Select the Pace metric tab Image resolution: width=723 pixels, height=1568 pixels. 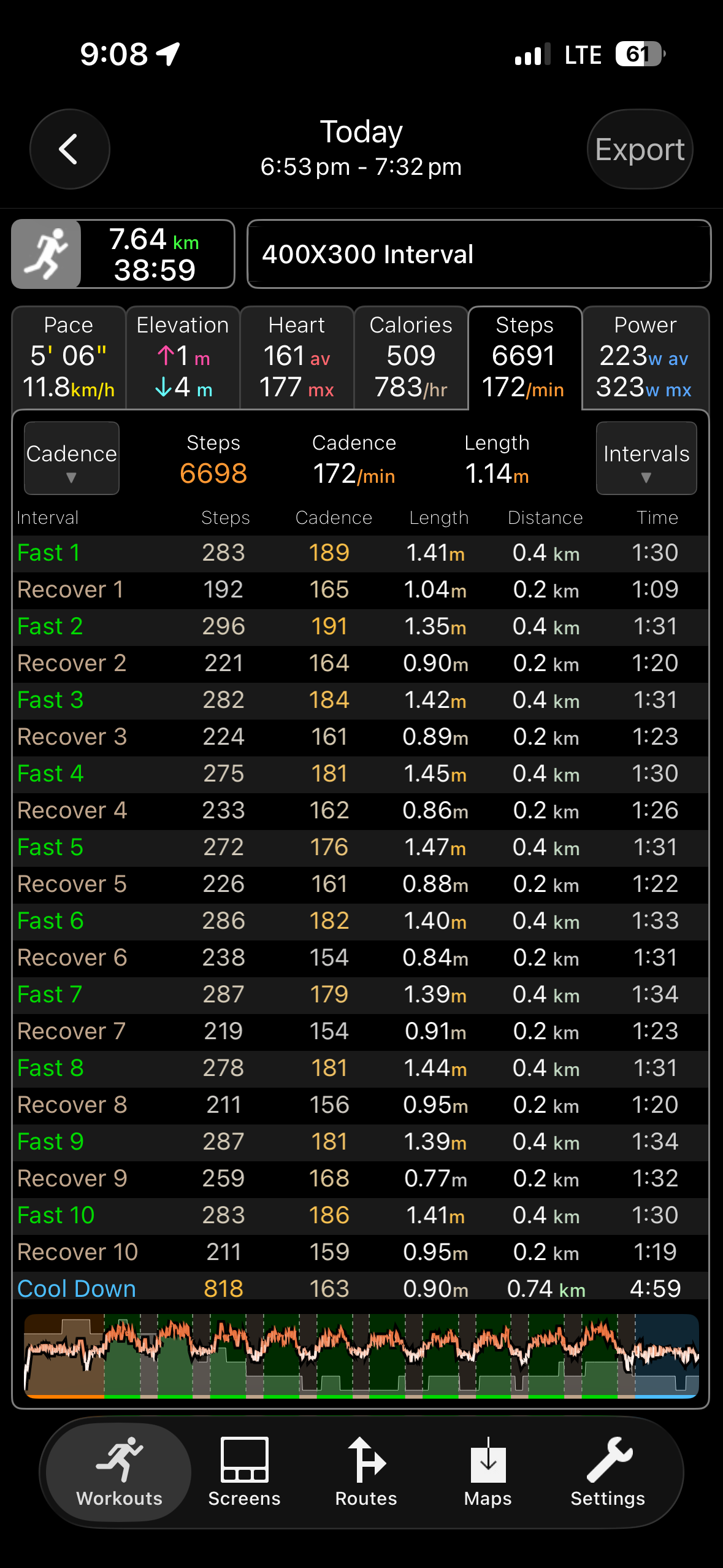[69, 357]
